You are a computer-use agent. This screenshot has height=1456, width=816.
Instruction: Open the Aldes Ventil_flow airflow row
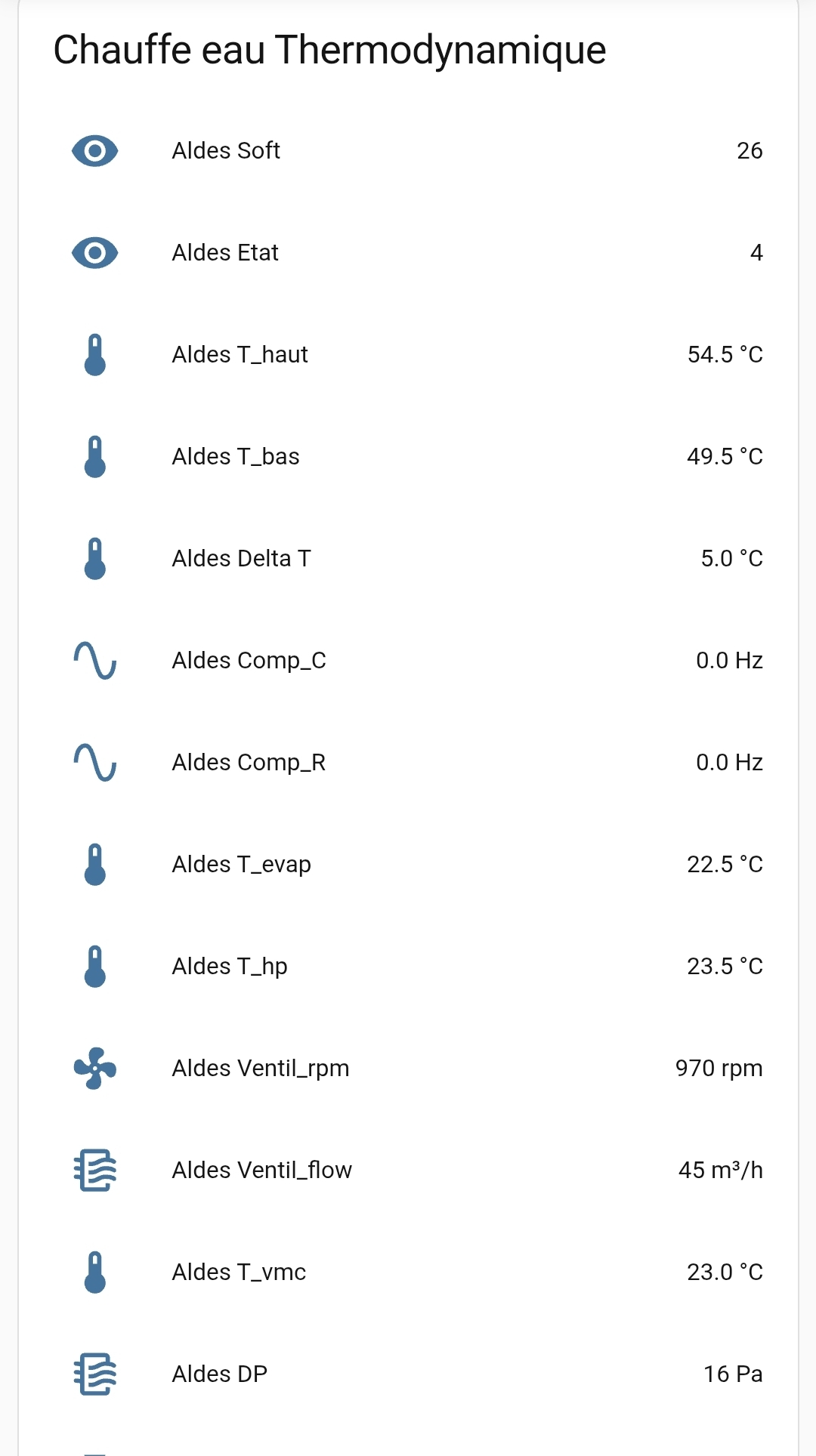point(261,1170)
